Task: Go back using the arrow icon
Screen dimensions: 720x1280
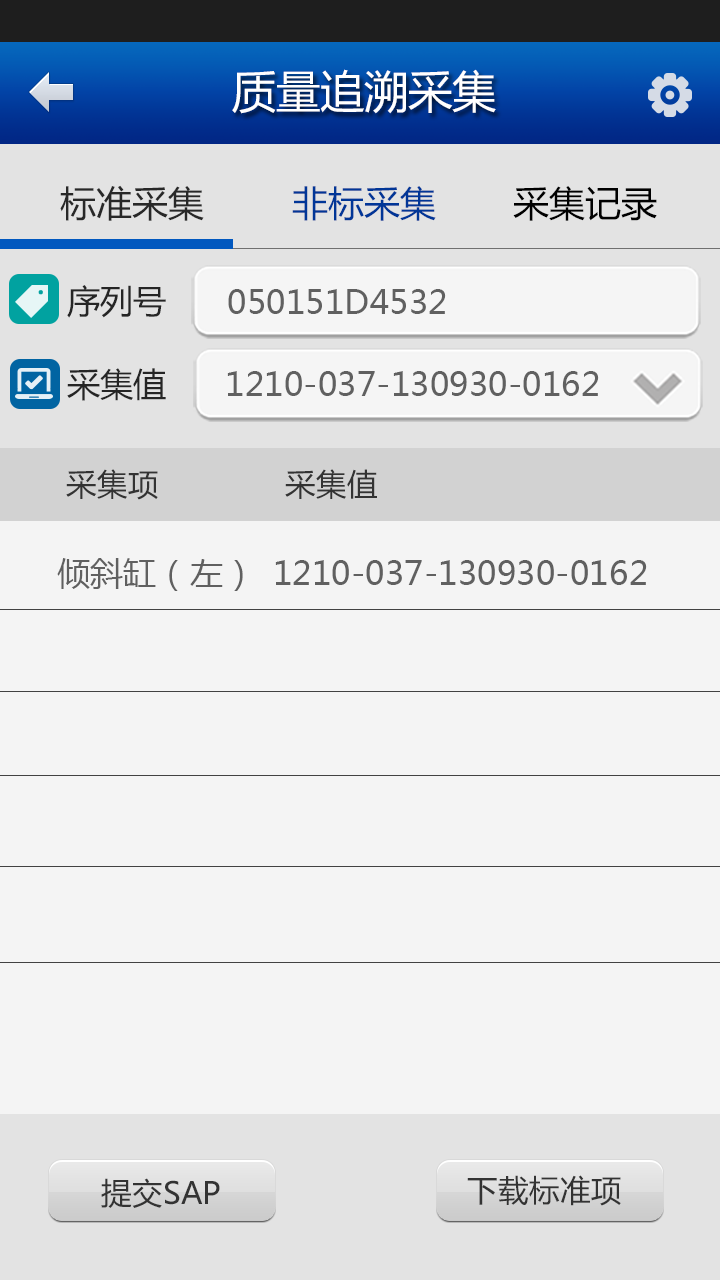Action: pos(51,93)
